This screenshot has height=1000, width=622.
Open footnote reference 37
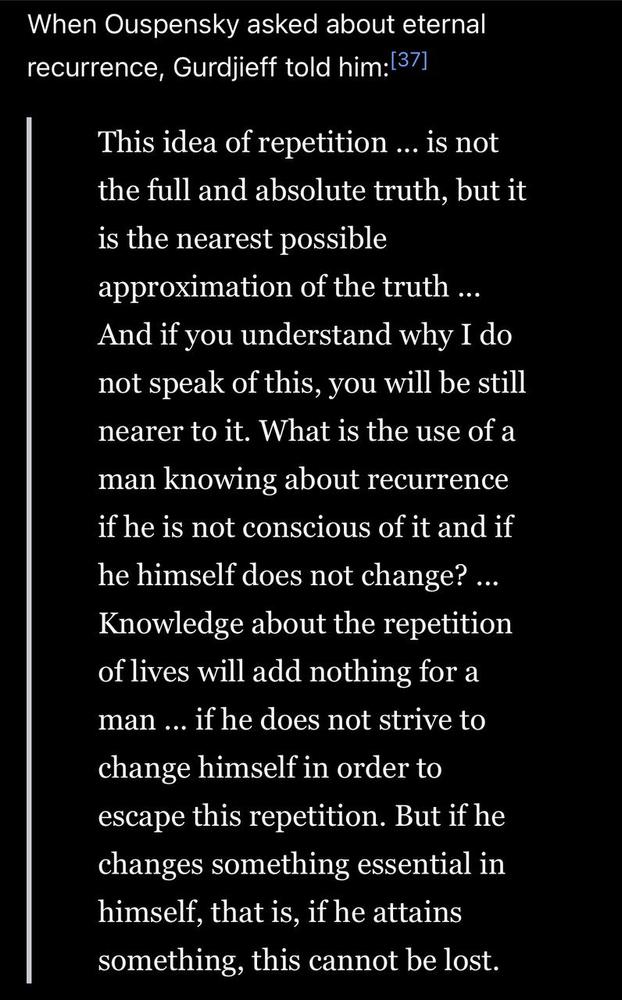(409, 61)
